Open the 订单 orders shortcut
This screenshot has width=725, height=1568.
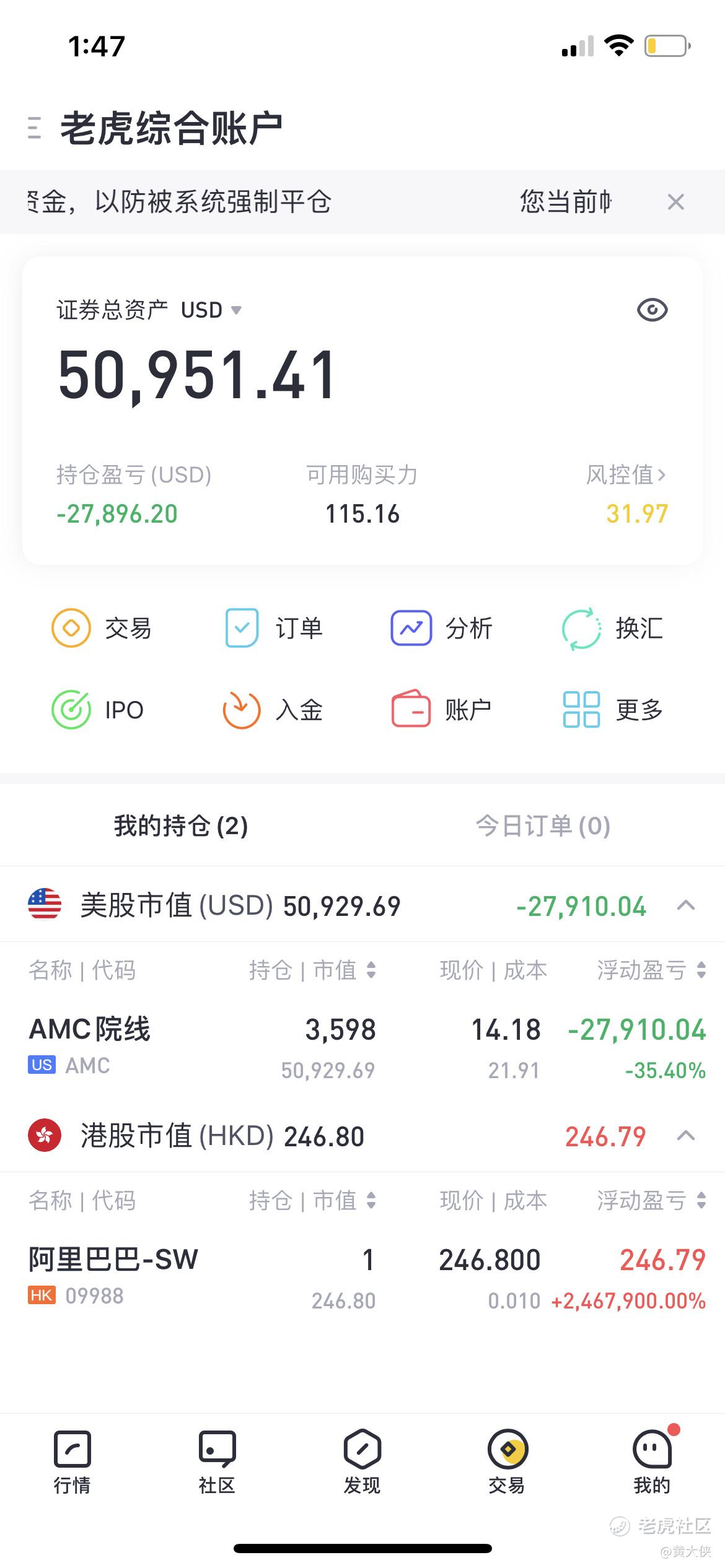click(x=273, y=628)
